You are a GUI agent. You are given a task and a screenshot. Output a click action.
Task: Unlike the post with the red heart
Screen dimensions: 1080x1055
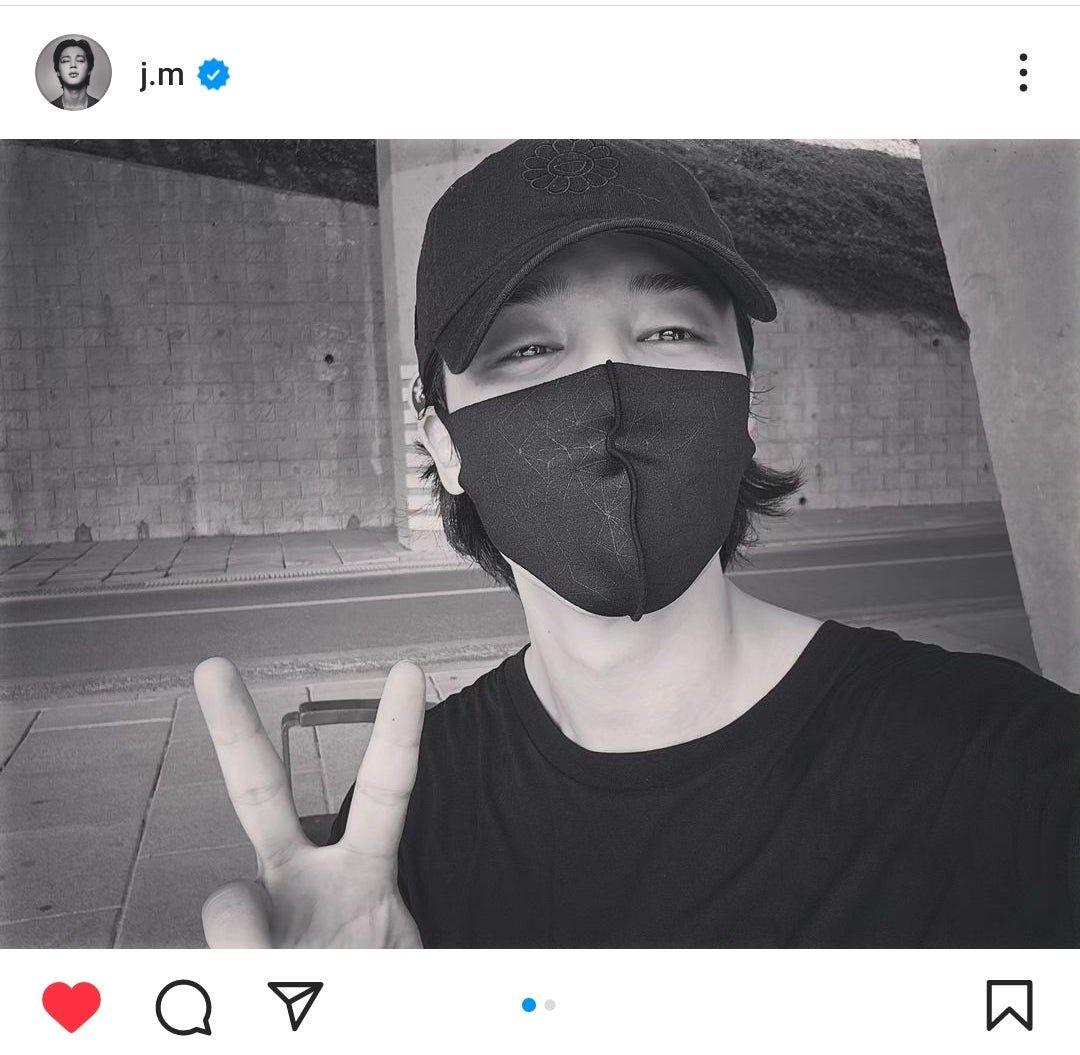coord(71,1005)
